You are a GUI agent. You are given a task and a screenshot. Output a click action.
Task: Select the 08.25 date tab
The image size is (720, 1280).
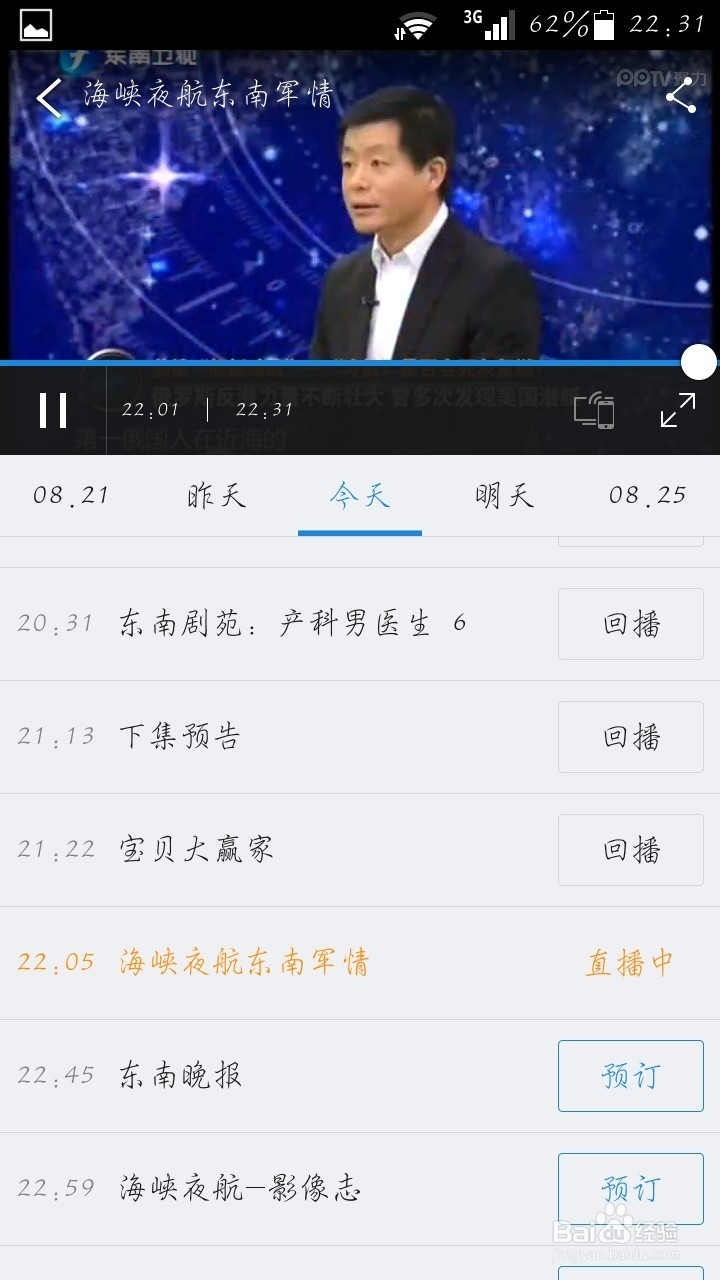pyautogui.click(x=648, y=495)
